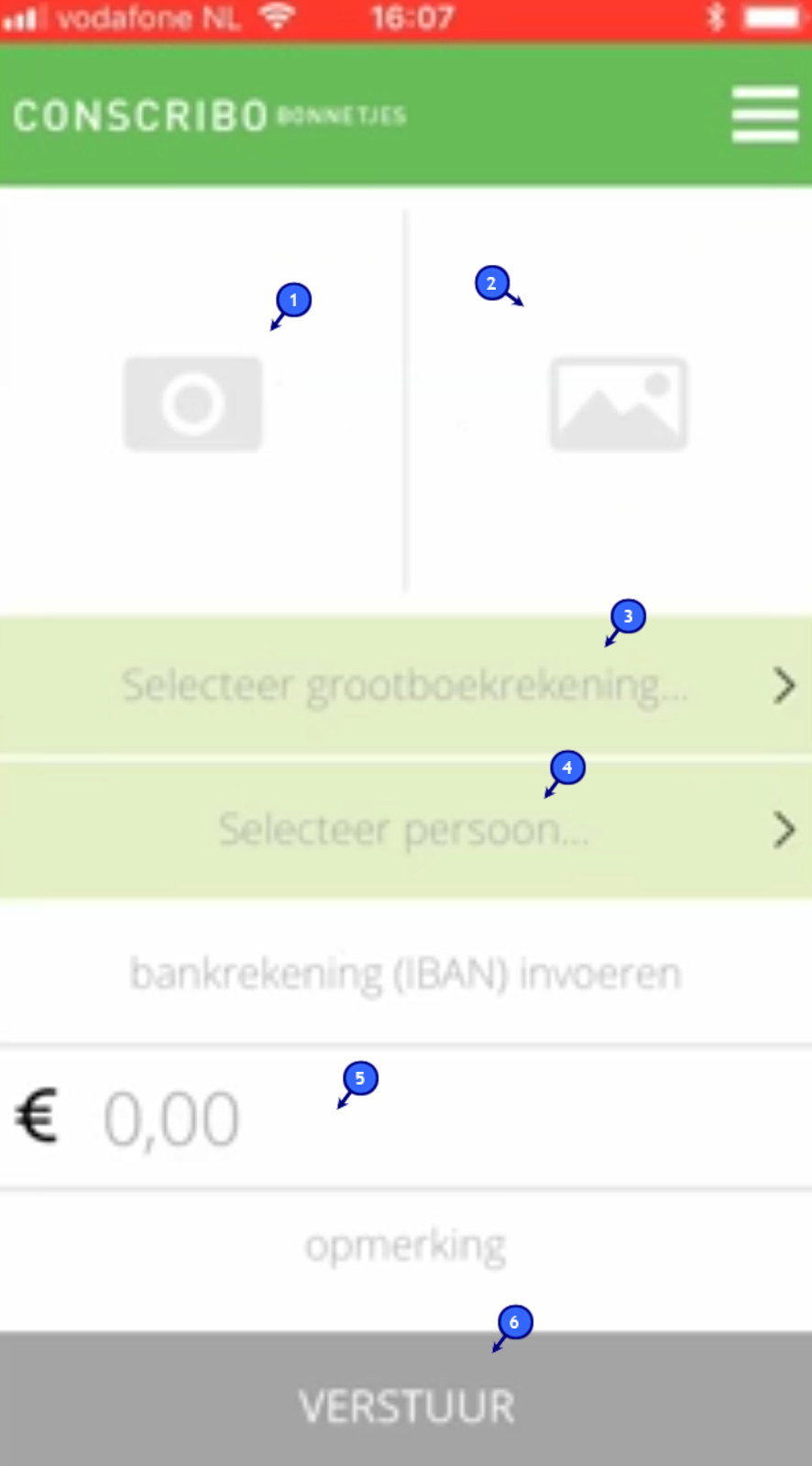
Task: Open Selecteer persoon picker
Action: click(x=405, y=830)
